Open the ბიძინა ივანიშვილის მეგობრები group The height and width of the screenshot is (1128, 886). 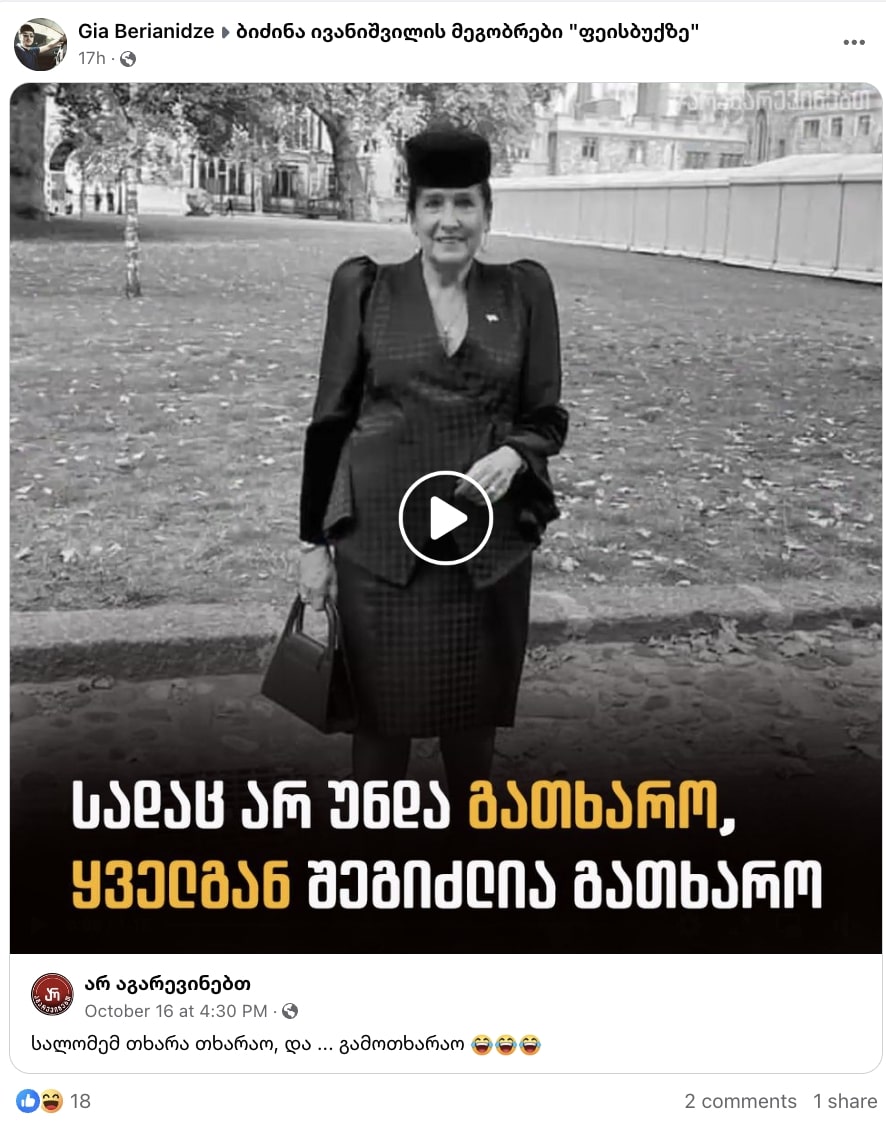(467, 31)
